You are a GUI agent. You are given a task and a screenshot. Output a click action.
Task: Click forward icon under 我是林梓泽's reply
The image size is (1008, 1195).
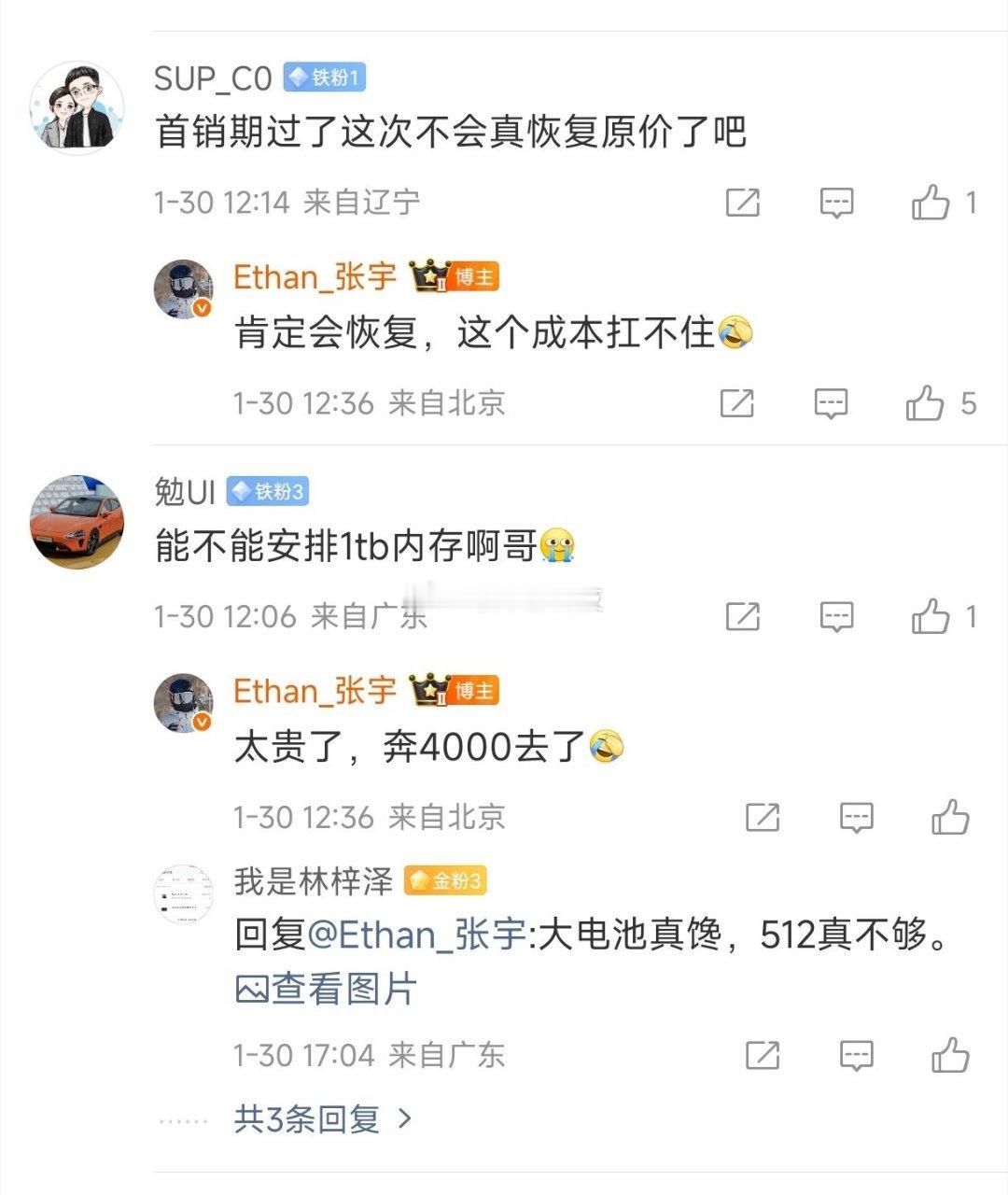(763, 1055)
